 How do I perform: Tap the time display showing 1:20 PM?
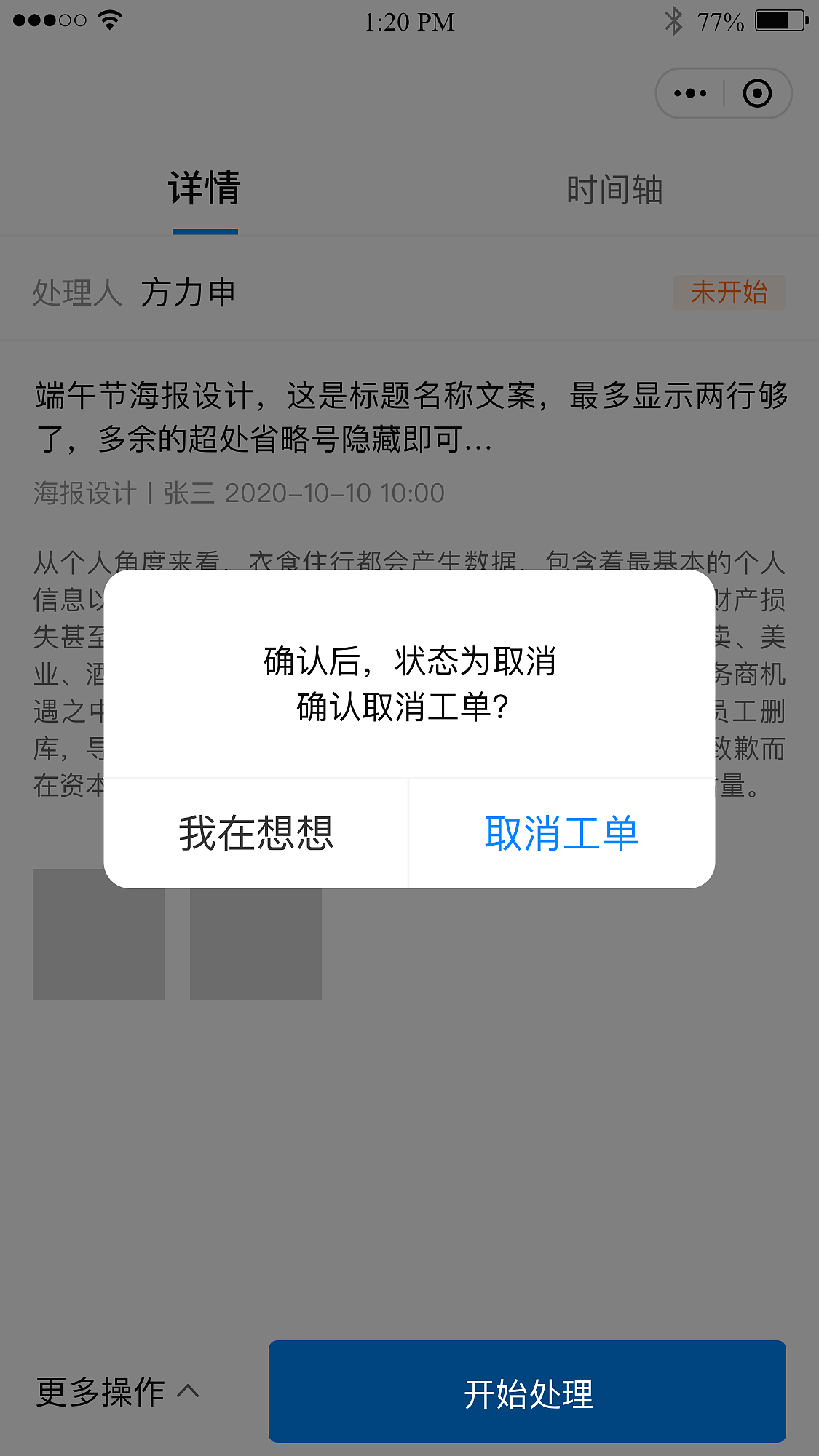coord(408,23)
